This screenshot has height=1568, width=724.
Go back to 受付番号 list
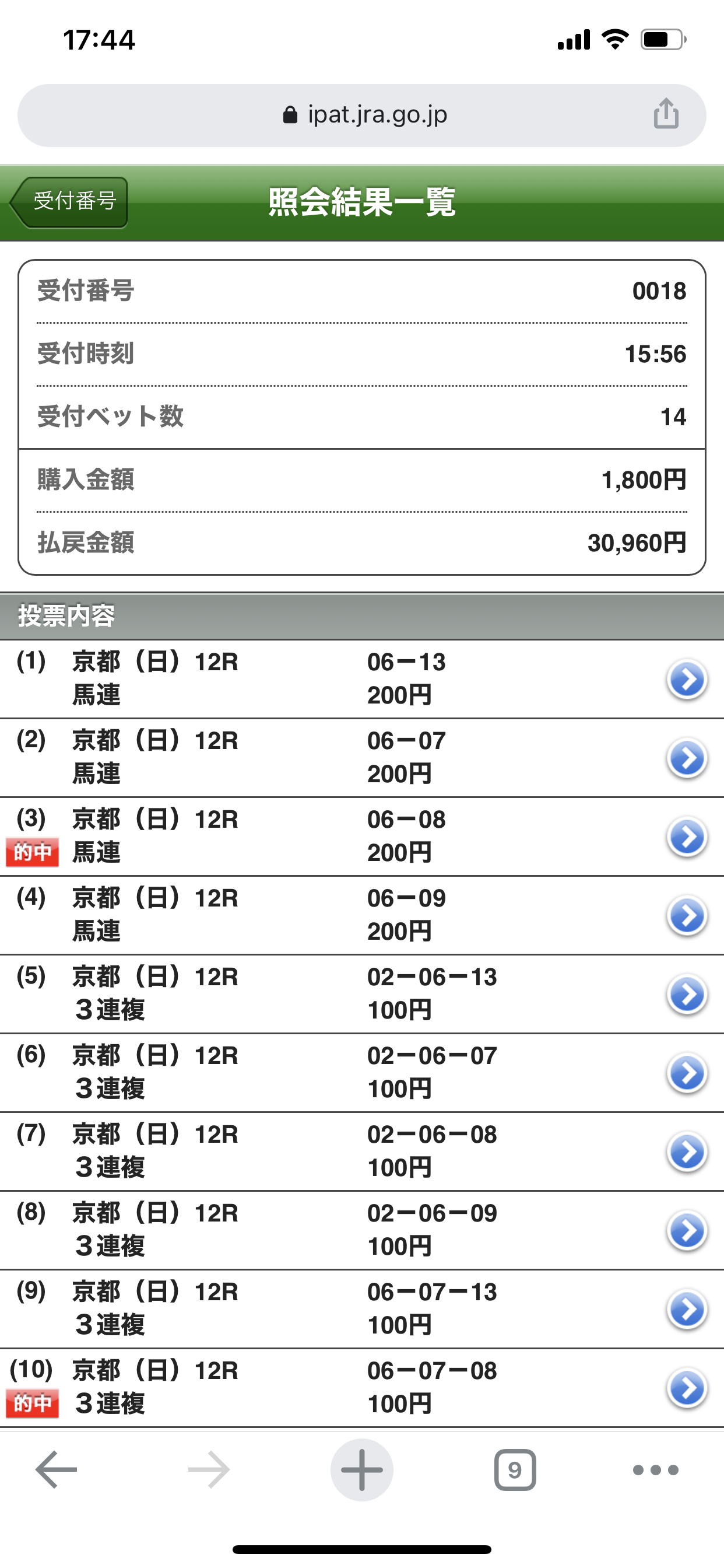tap(69, 202)
